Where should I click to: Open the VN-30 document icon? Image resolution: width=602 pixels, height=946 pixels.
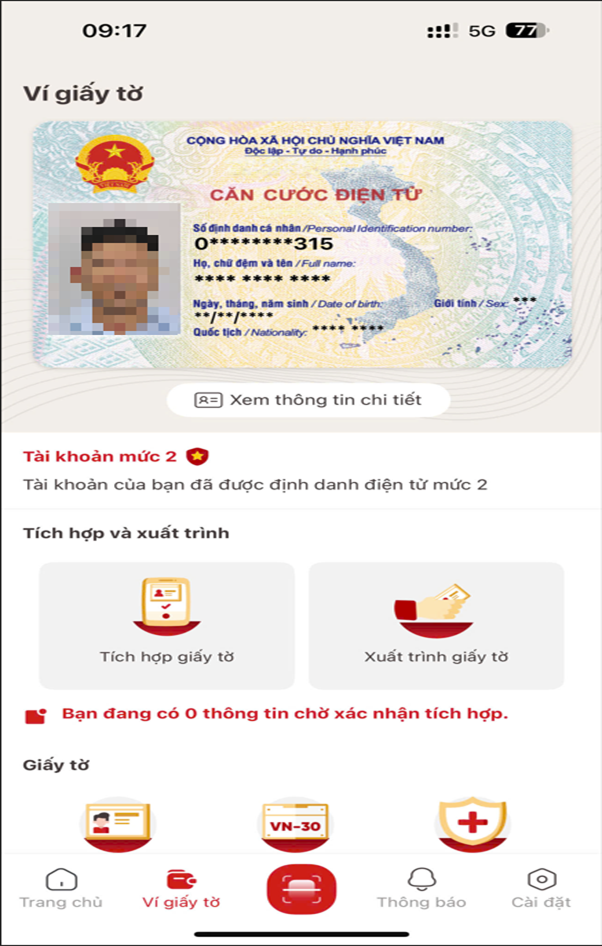point(295,824)
